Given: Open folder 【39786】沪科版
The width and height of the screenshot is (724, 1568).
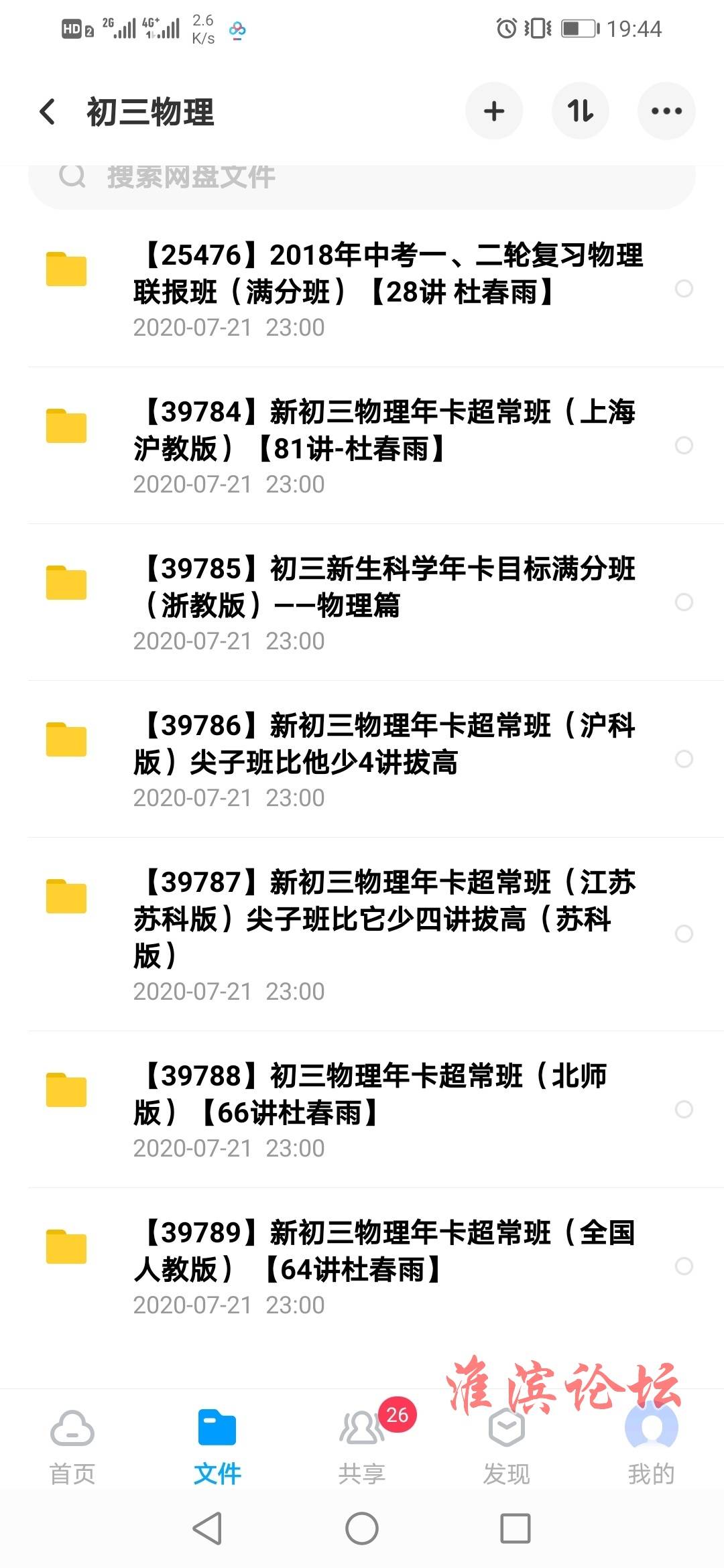Looking at the screenshot, I should tap(362, 759).
